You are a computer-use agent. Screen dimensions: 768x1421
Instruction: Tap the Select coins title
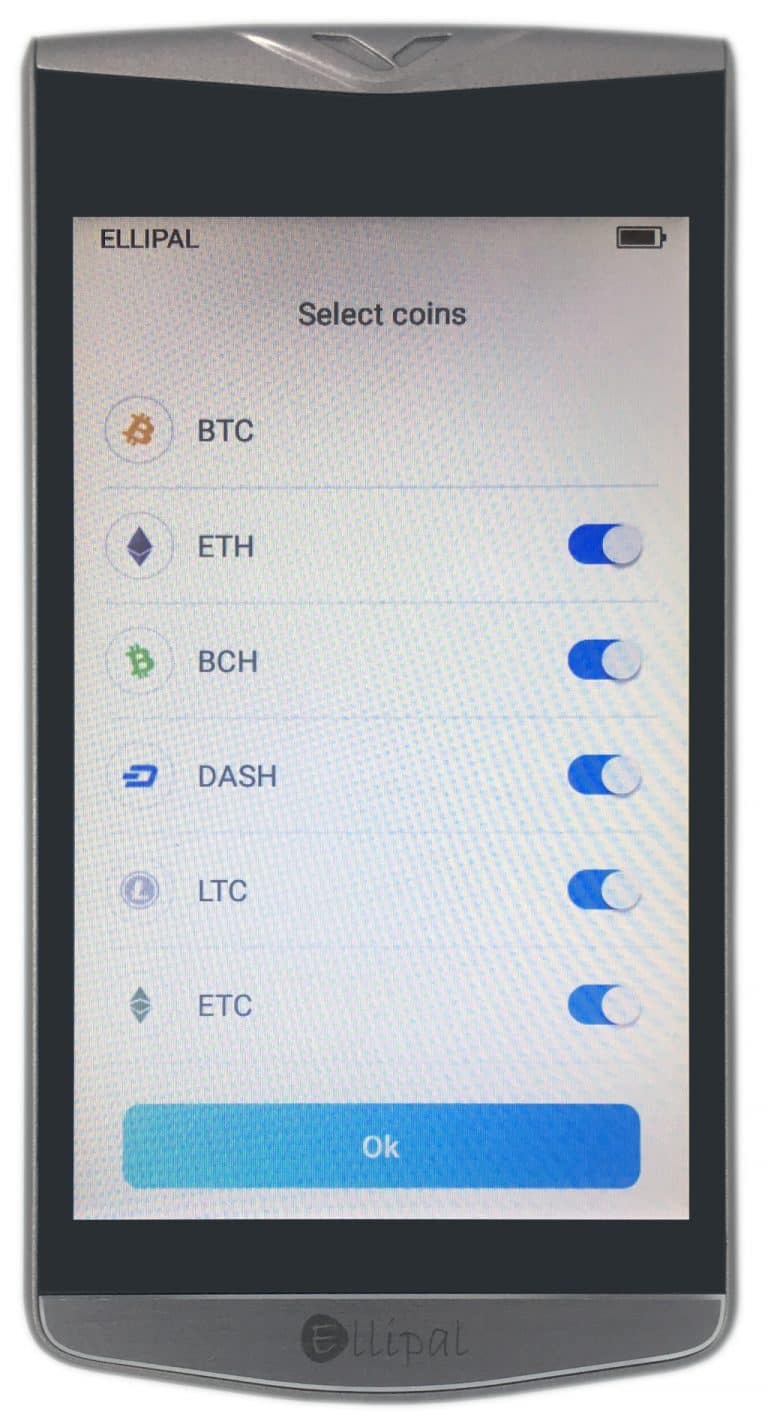(383, 313)
